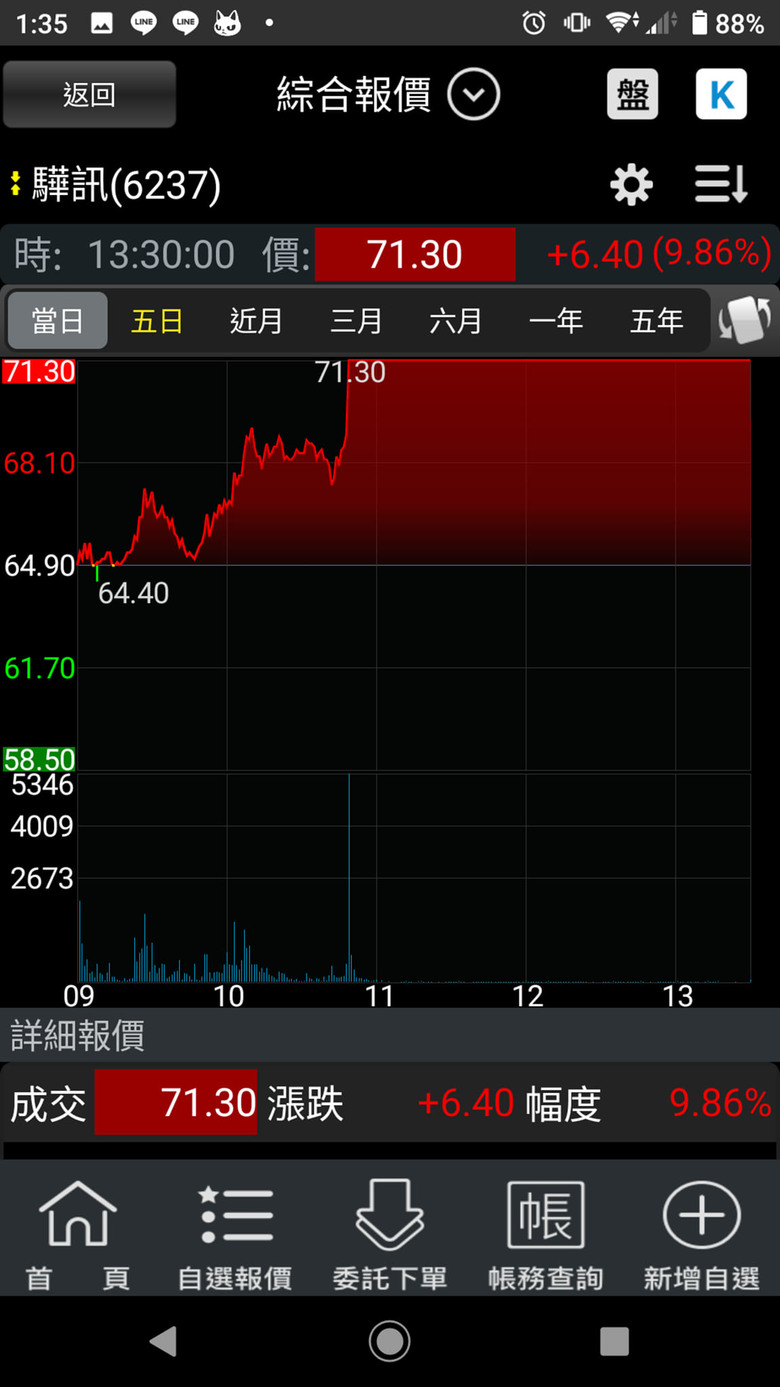Select the 當日 time range
The height and width of the screenshot is (1387, 780).
coord(57,321)
